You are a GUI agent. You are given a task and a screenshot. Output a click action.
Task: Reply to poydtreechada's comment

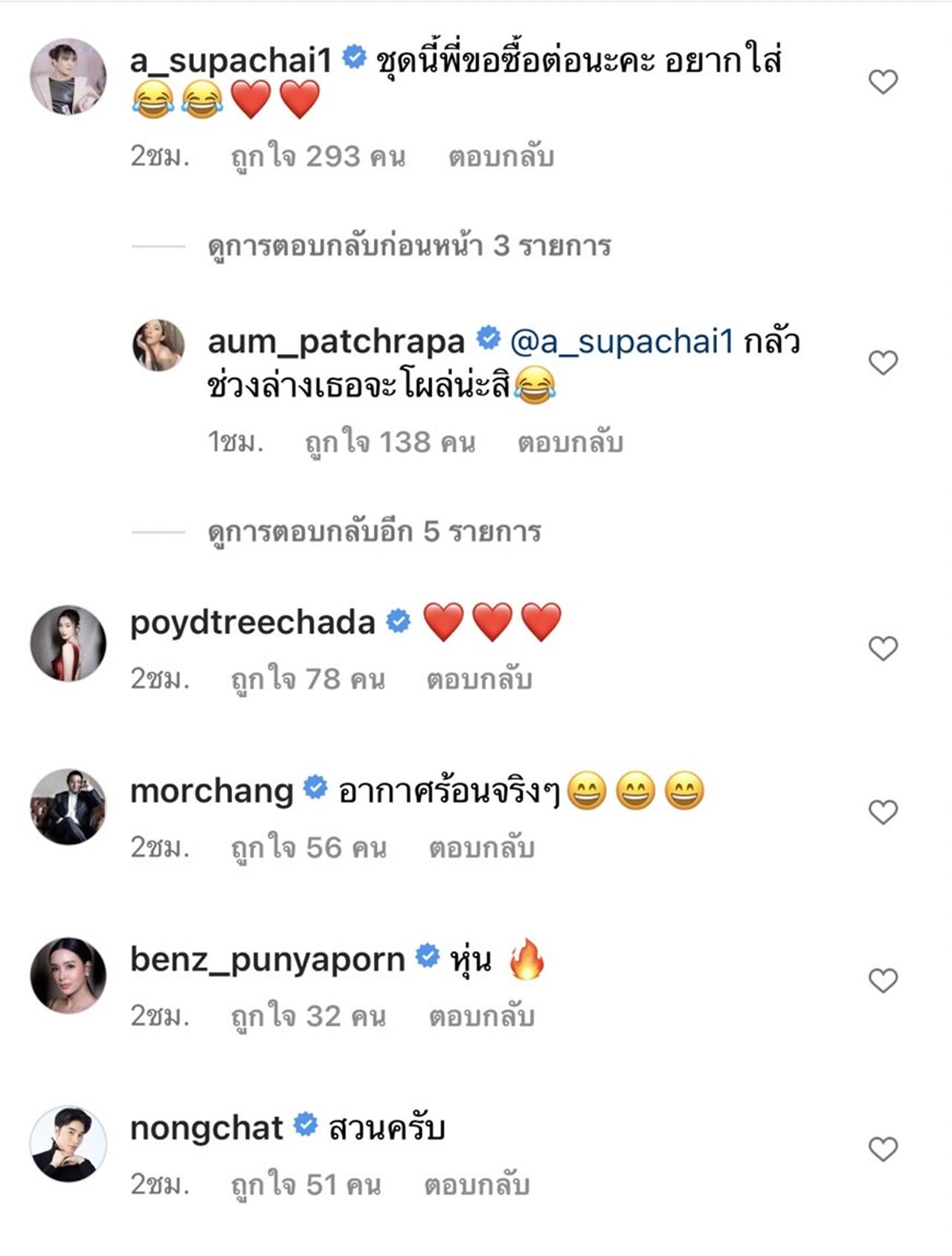(x=479, y=679)
